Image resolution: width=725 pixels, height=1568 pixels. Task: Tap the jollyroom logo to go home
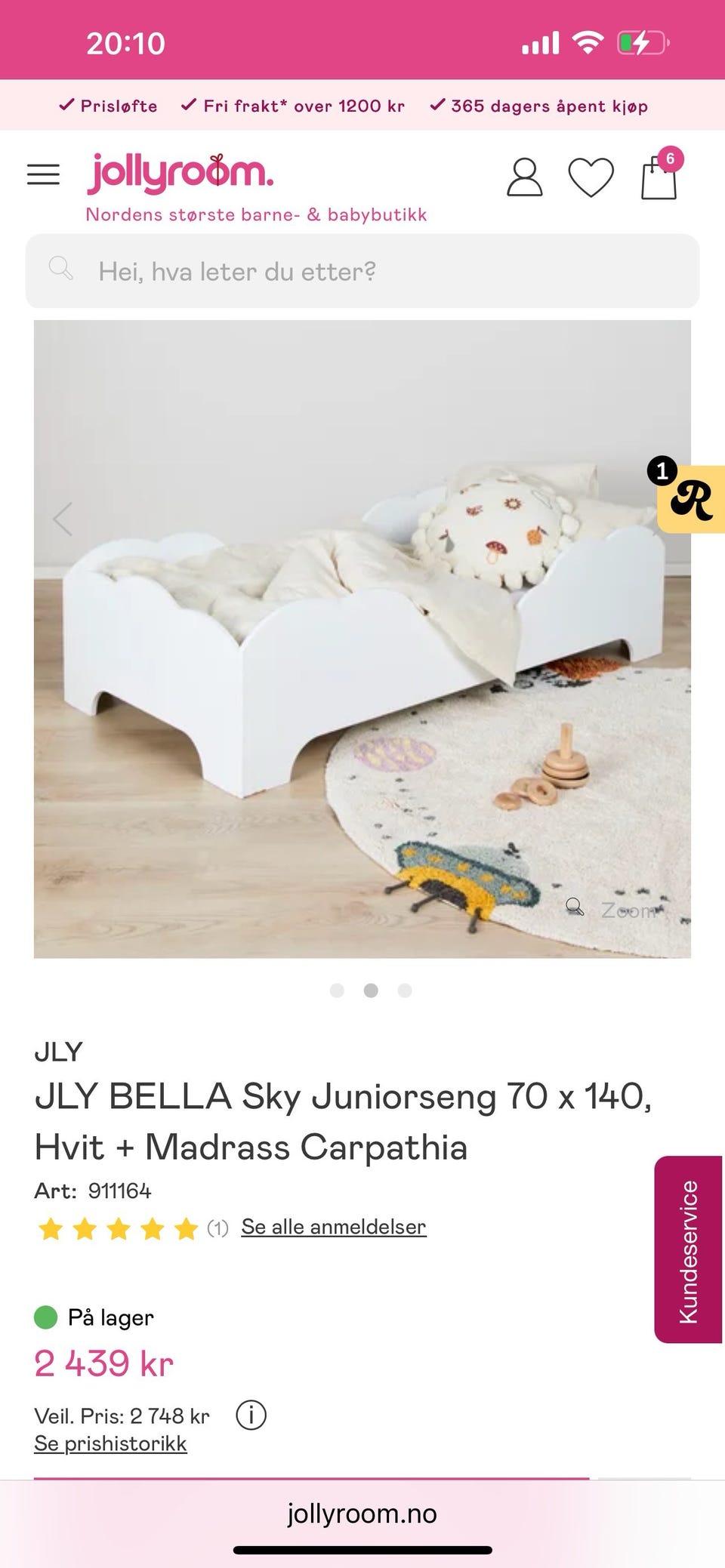pyautogui.click(x=180, y=173)
